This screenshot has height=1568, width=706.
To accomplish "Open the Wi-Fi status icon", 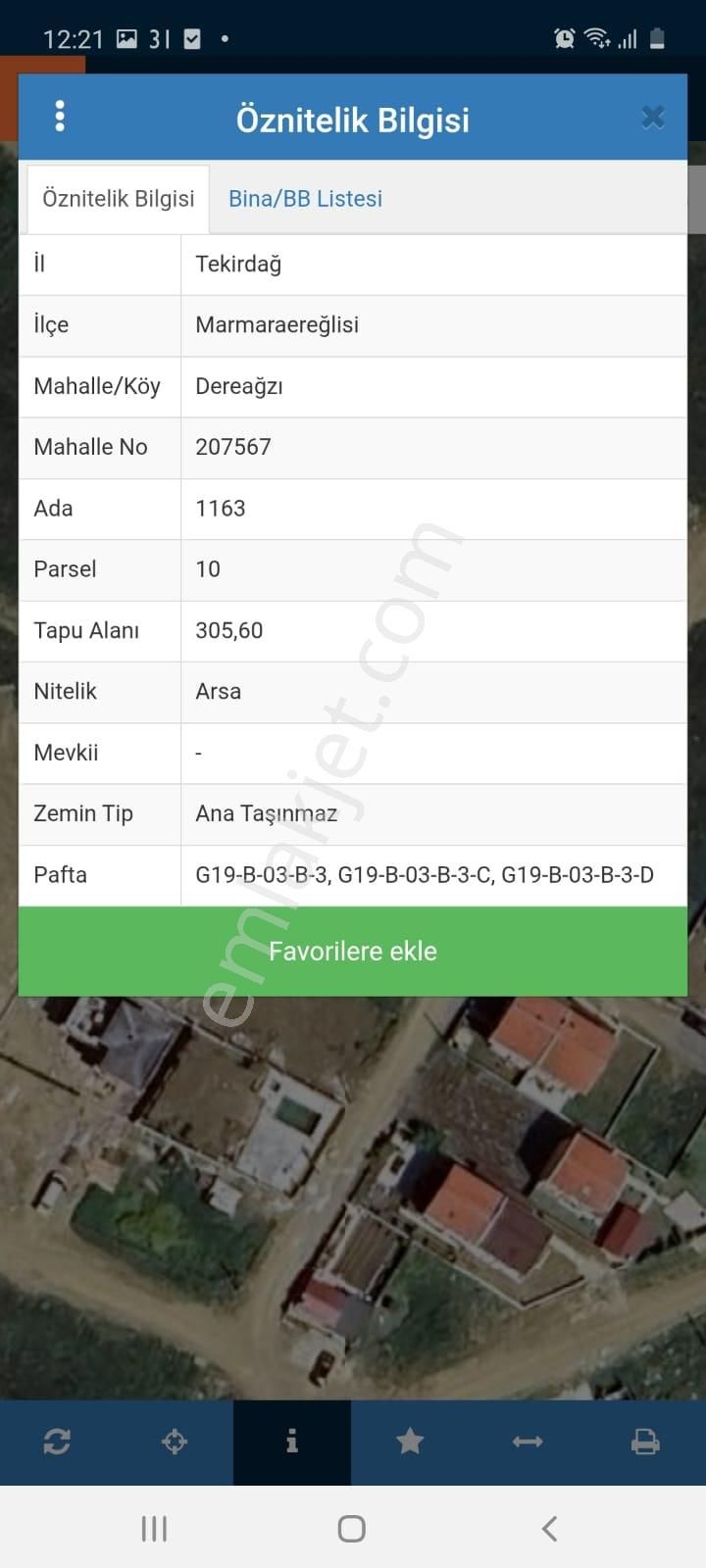I will 597,37.
